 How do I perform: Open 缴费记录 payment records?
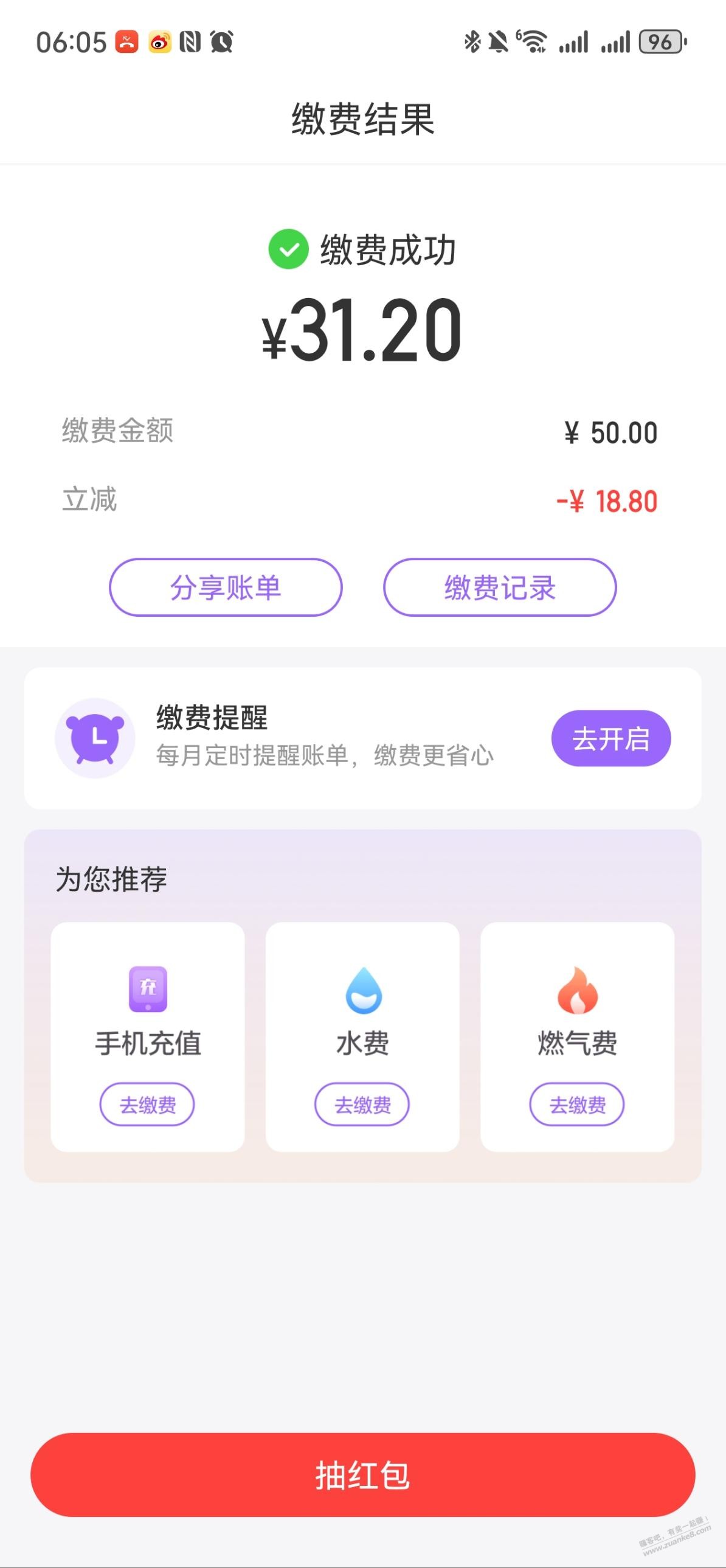(500, 588)
